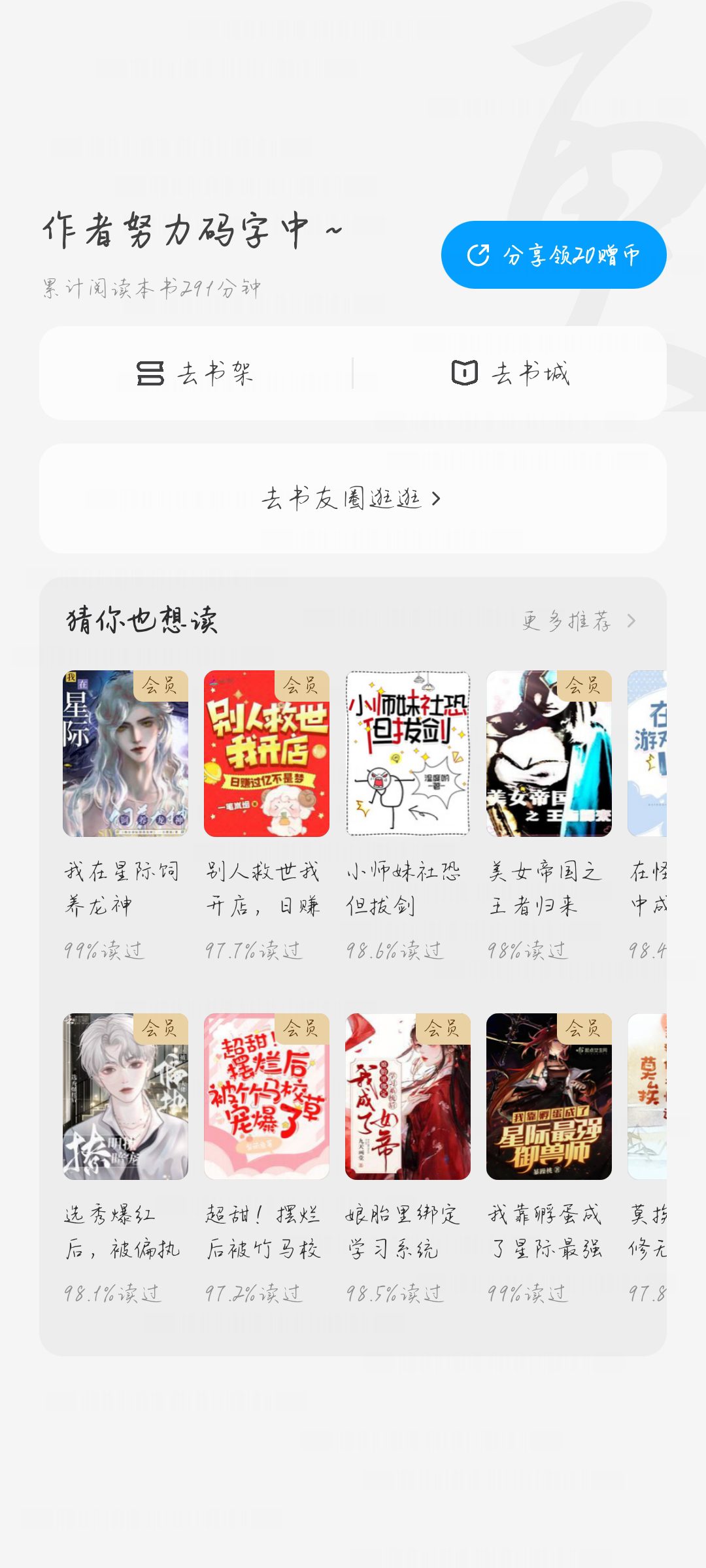706x1568 pixels.
Task: Open the bookstore via 去书城
Action: (x=510, y=373)
